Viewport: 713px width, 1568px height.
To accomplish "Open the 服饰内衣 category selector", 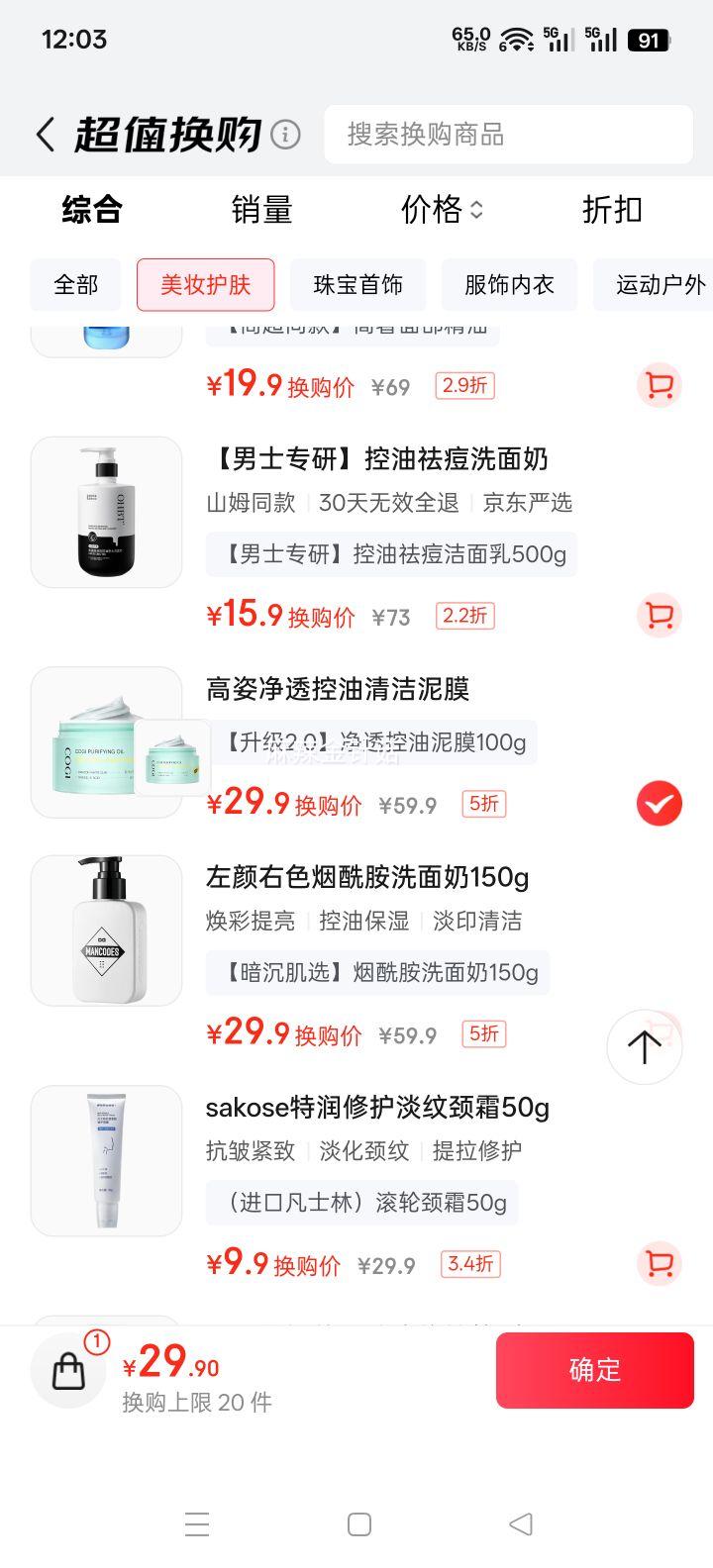I will click(x=509, y=284).
